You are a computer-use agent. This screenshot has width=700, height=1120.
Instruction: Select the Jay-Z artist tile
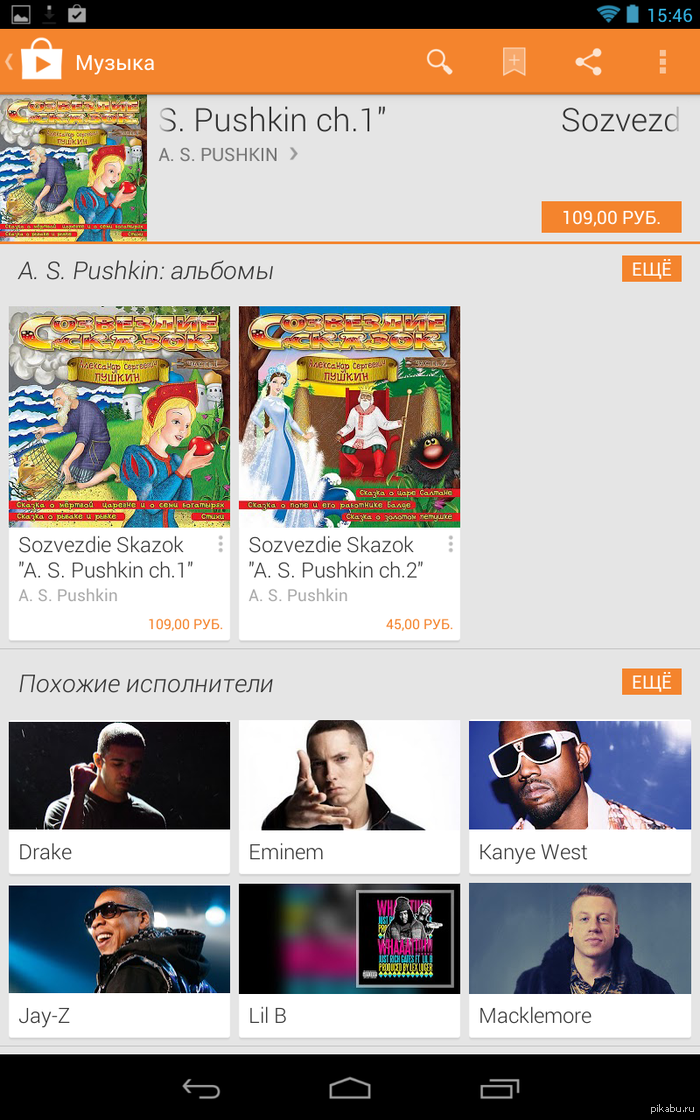119,961
